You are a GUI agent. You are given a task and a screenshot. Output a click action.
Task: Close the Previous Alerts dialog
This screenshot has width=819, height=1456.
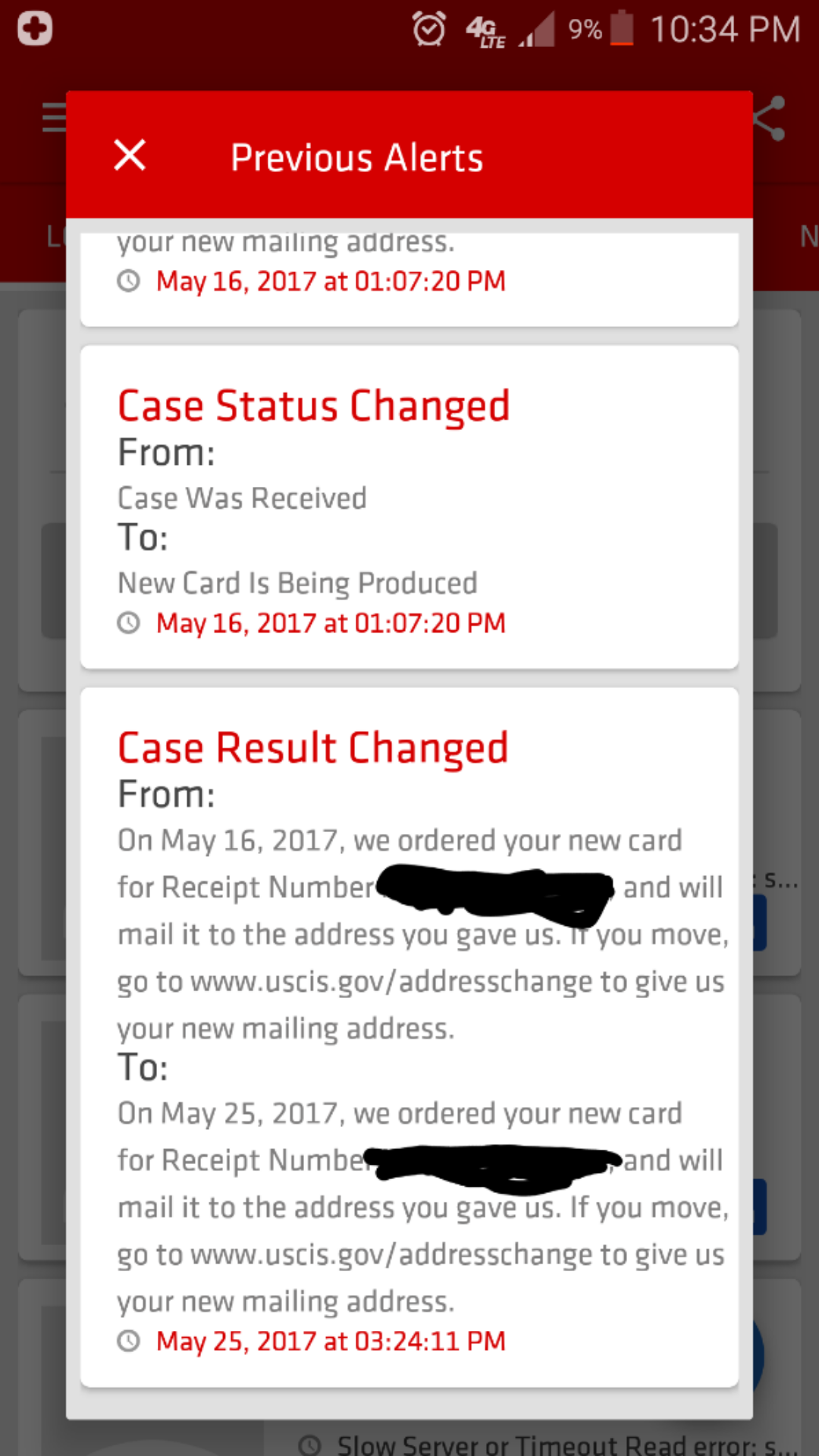130,155
